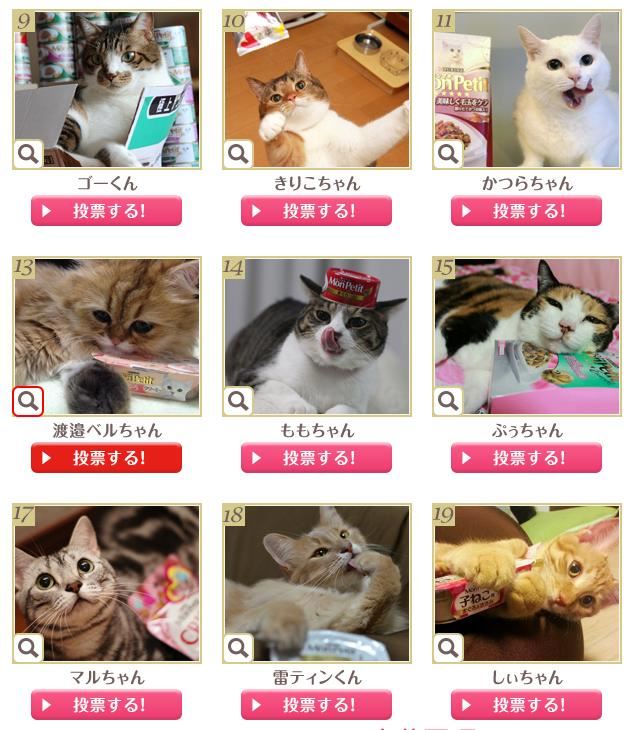
Task: Vote for 雷ティンくん
Action: click(316, 705)
